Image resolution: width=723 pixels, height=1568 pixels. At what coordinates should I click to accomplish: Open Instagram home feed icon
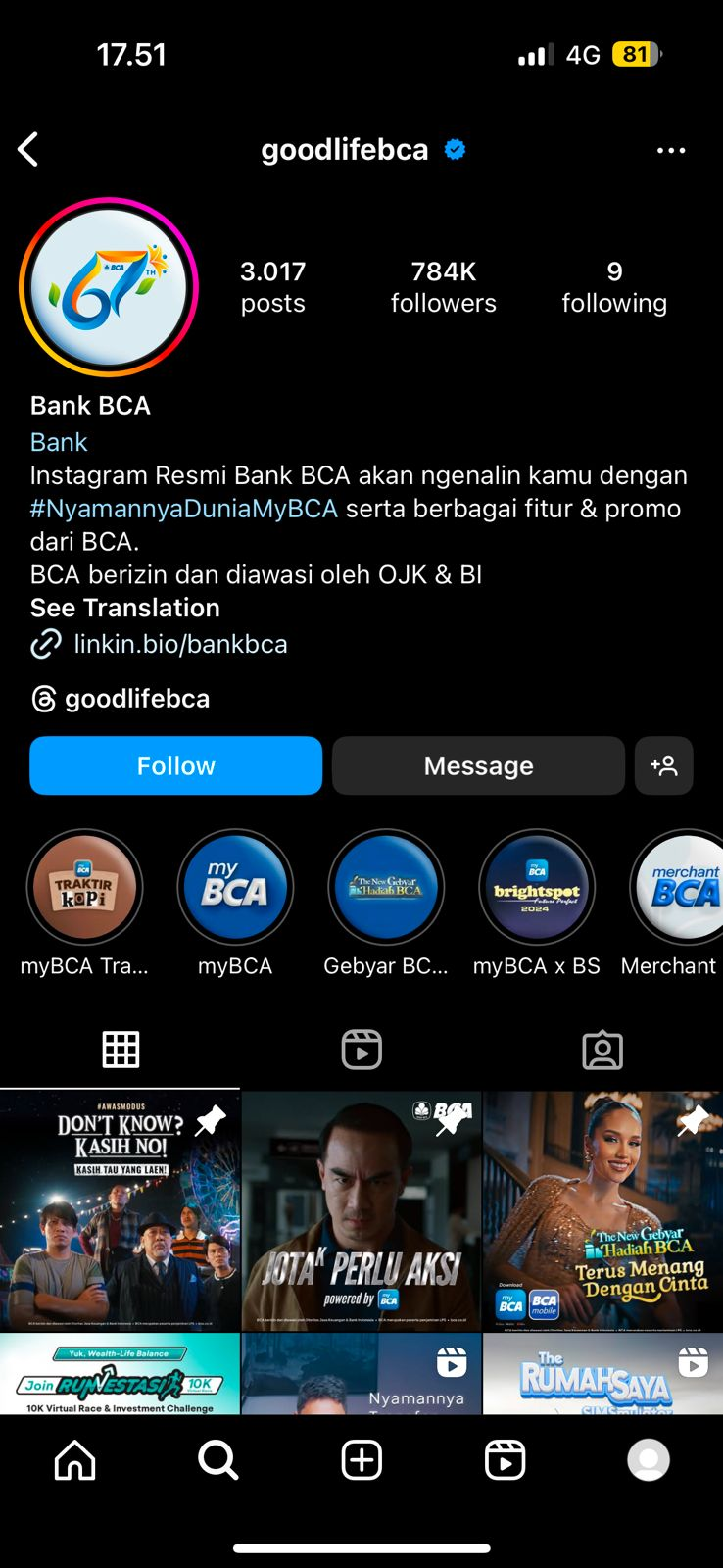point(74,1459)
